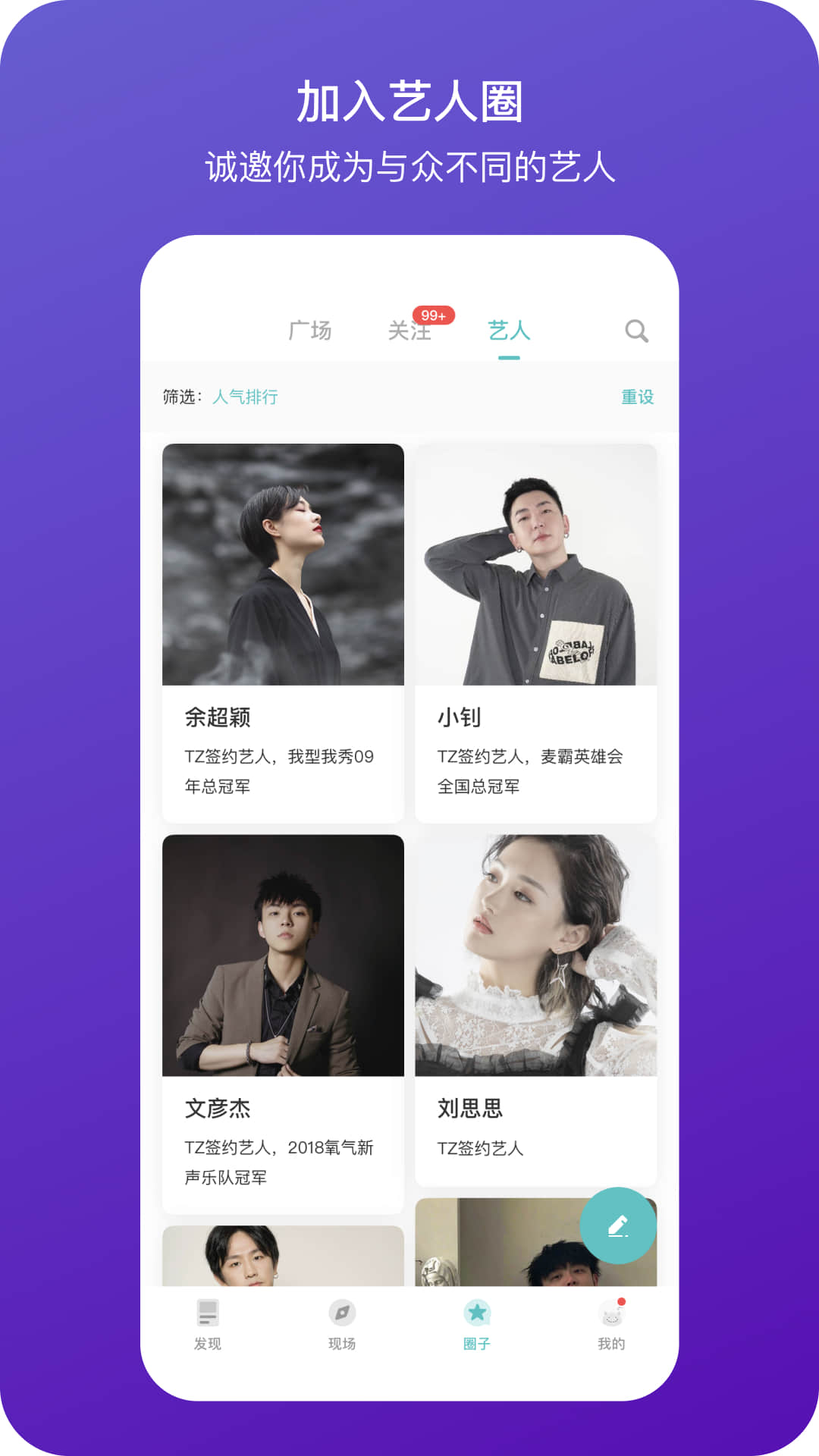Open sorting options next to 筛选 label
The height and width of the screenshot is (1456, 819).
coord(246,397)
